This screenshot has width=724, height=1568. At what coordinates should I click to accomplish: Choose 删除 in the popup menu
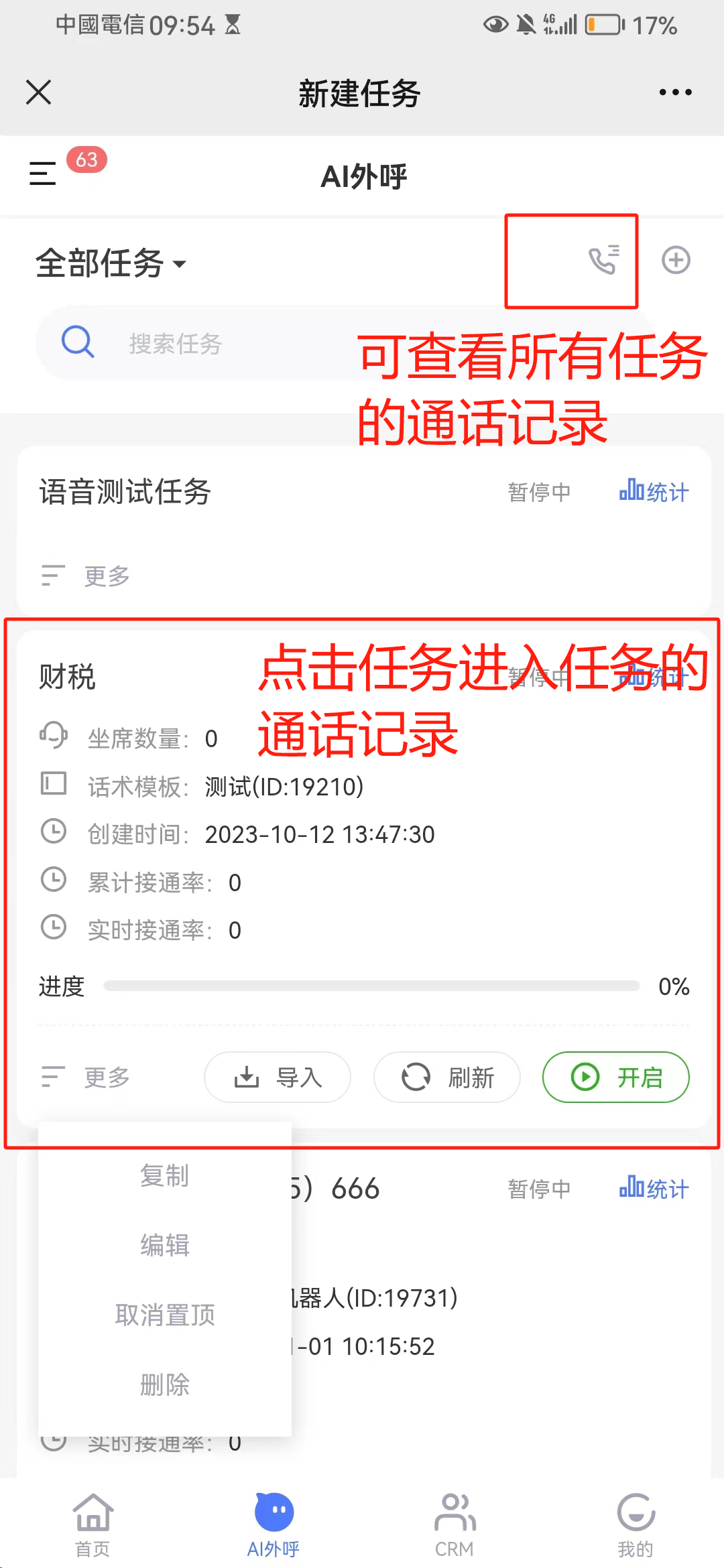[165, 1384]
